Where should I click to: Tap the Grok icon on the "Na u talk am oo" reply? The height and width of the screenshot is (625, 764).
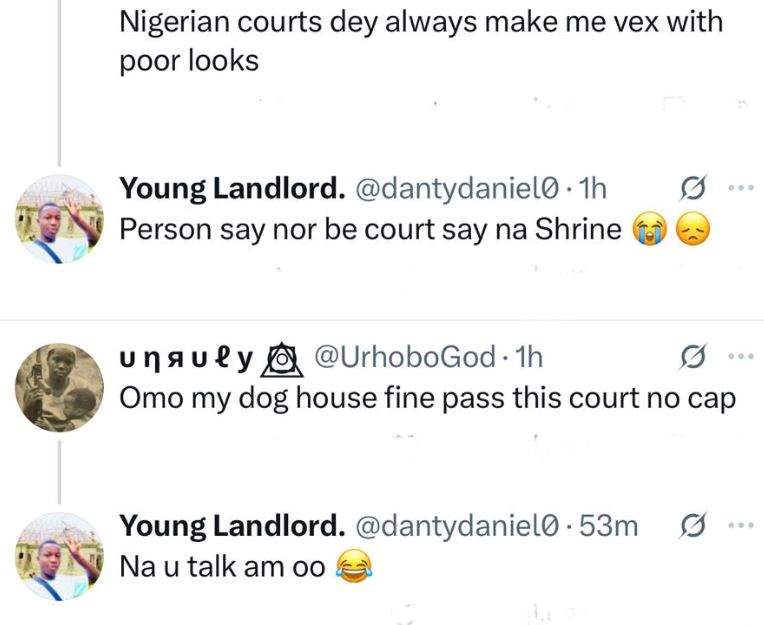(x=695, y=525)
